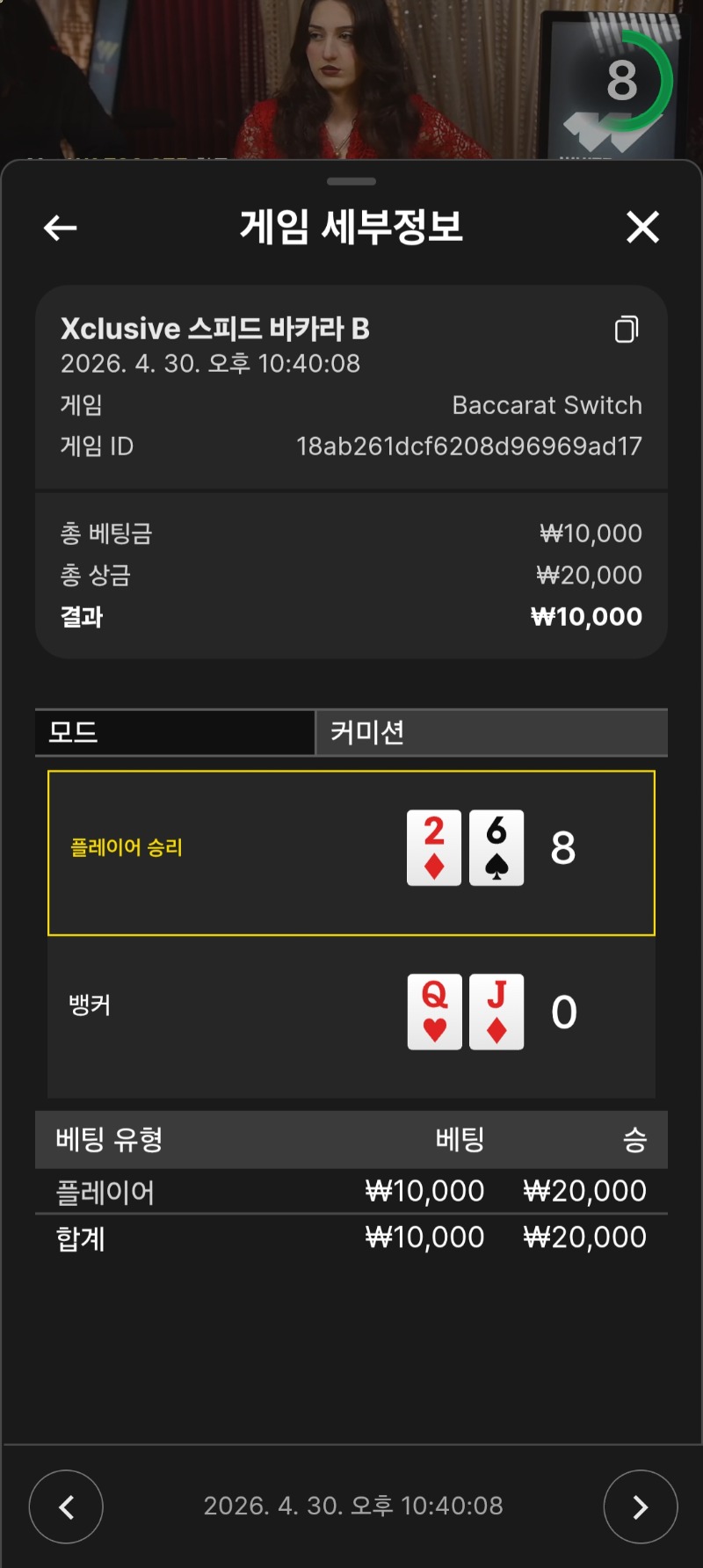Copy the game ID details

coord(626,329)
